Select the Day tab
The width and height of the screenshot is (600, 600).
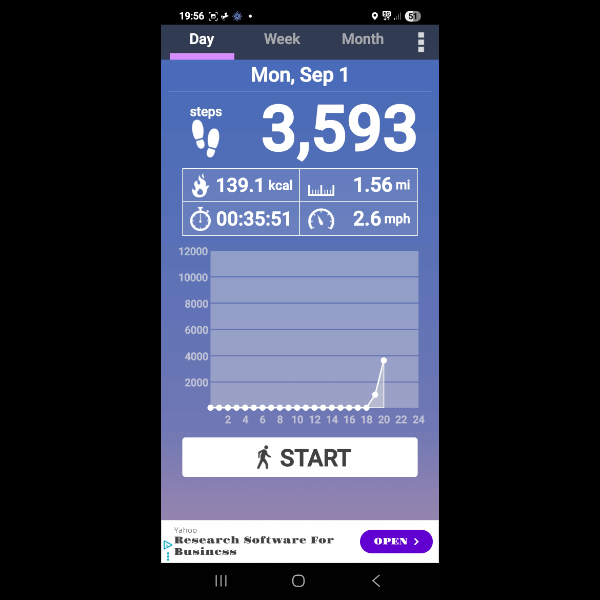(201, 39)
